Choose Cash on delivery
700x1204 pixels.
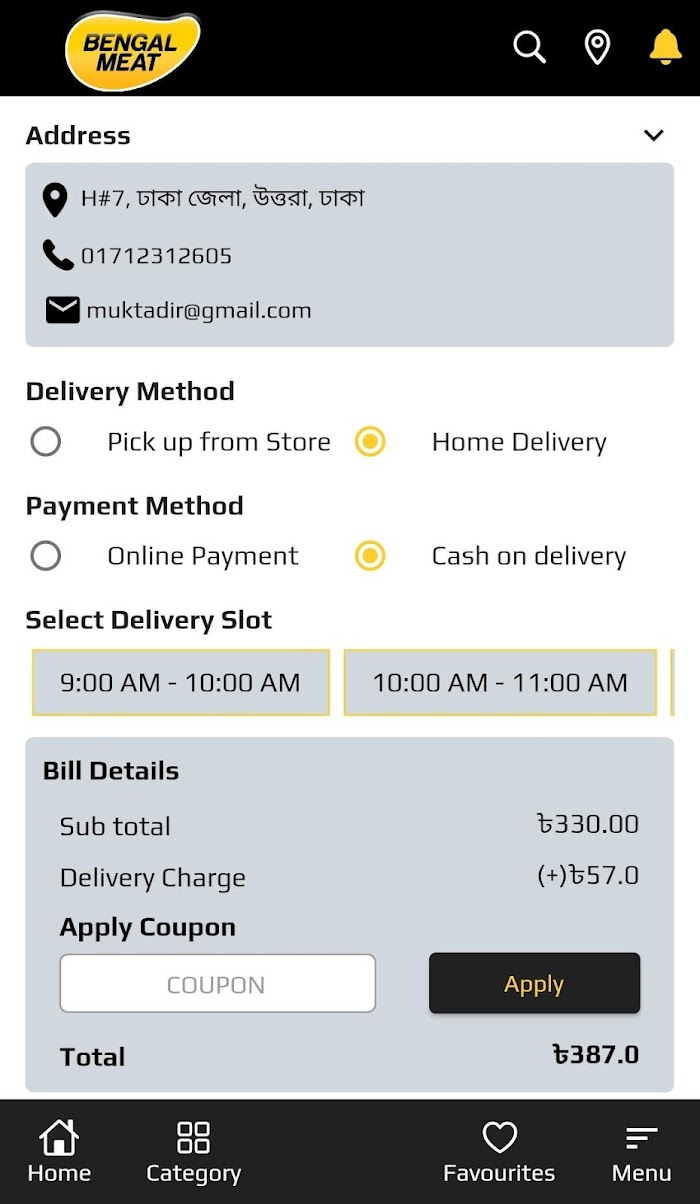pyautogui.click(x=370, y=555)
